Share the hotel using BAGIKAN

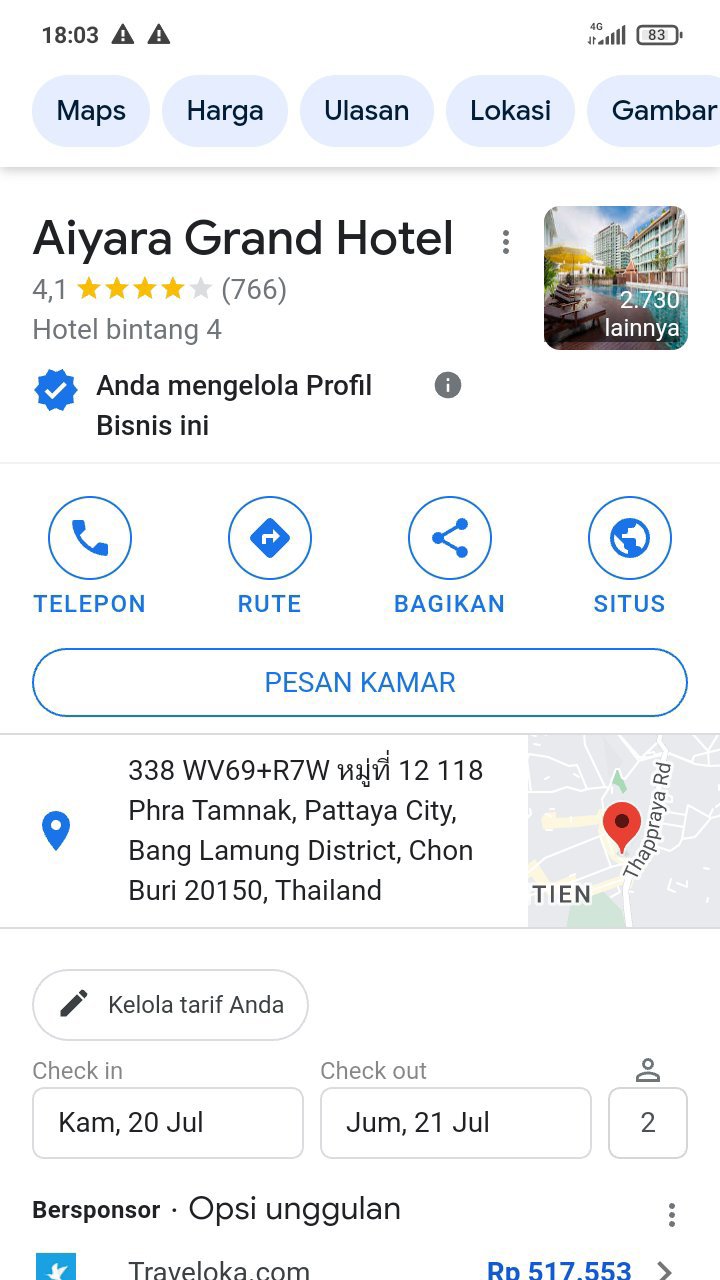450,557
